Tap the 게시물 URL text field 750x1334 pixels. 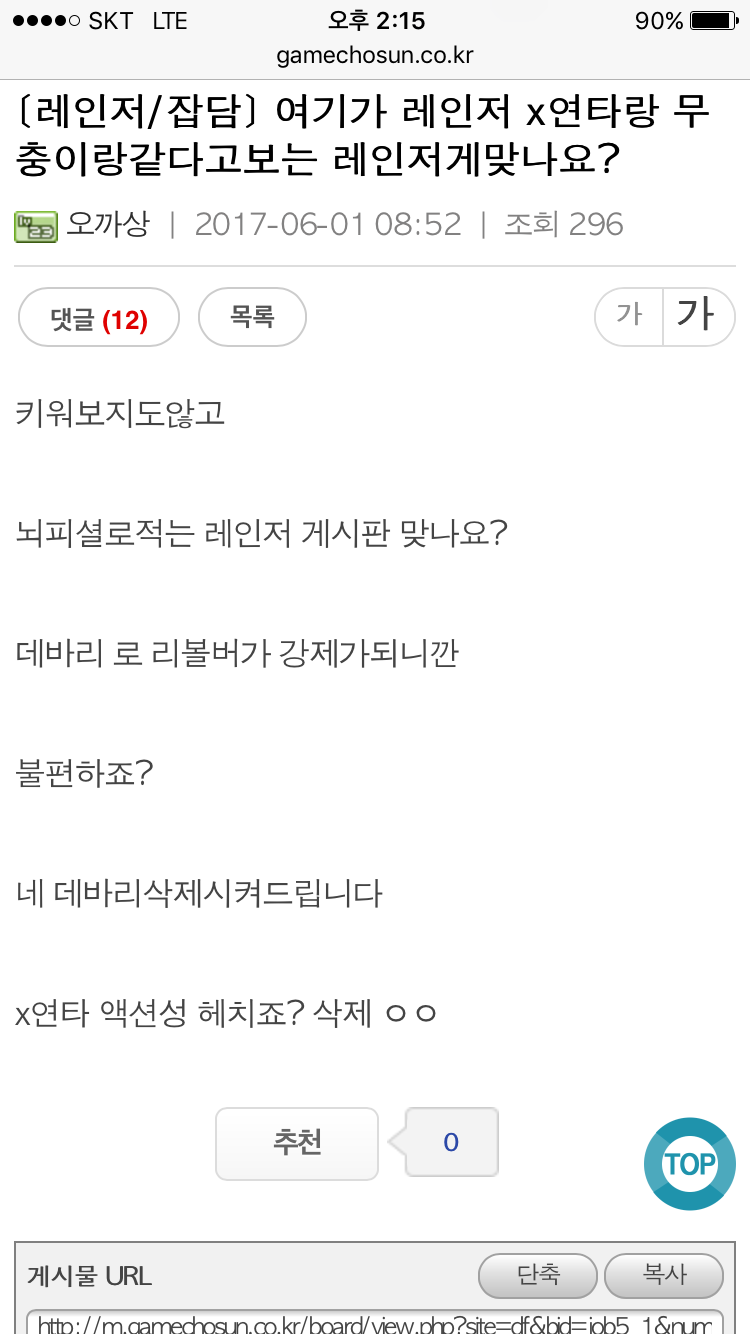[375, 1322]
